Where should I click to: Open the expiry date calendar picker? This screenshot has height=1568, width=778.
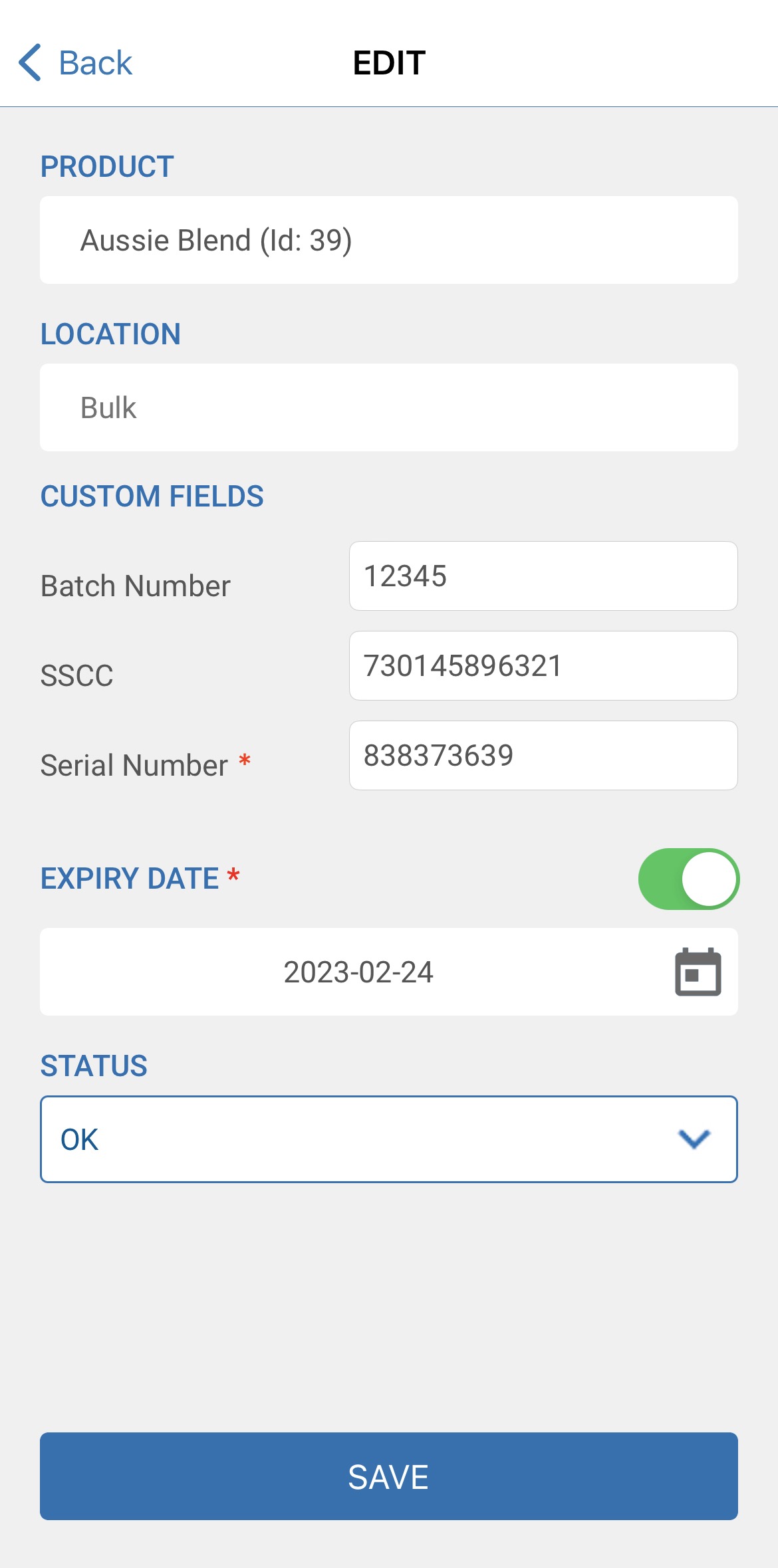(x=698, y=972)
